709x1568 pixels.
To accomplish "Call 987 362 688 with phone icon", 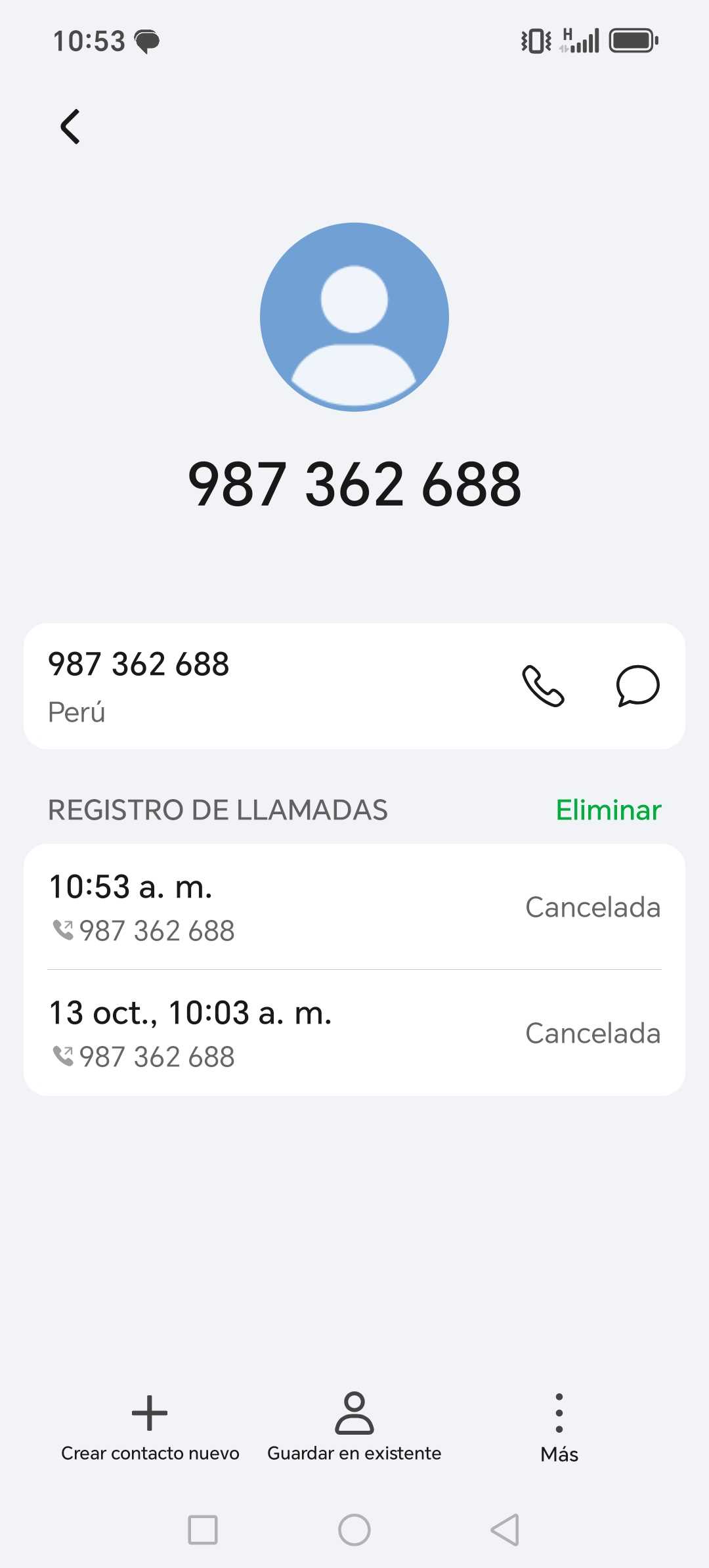I will [543, 686].
